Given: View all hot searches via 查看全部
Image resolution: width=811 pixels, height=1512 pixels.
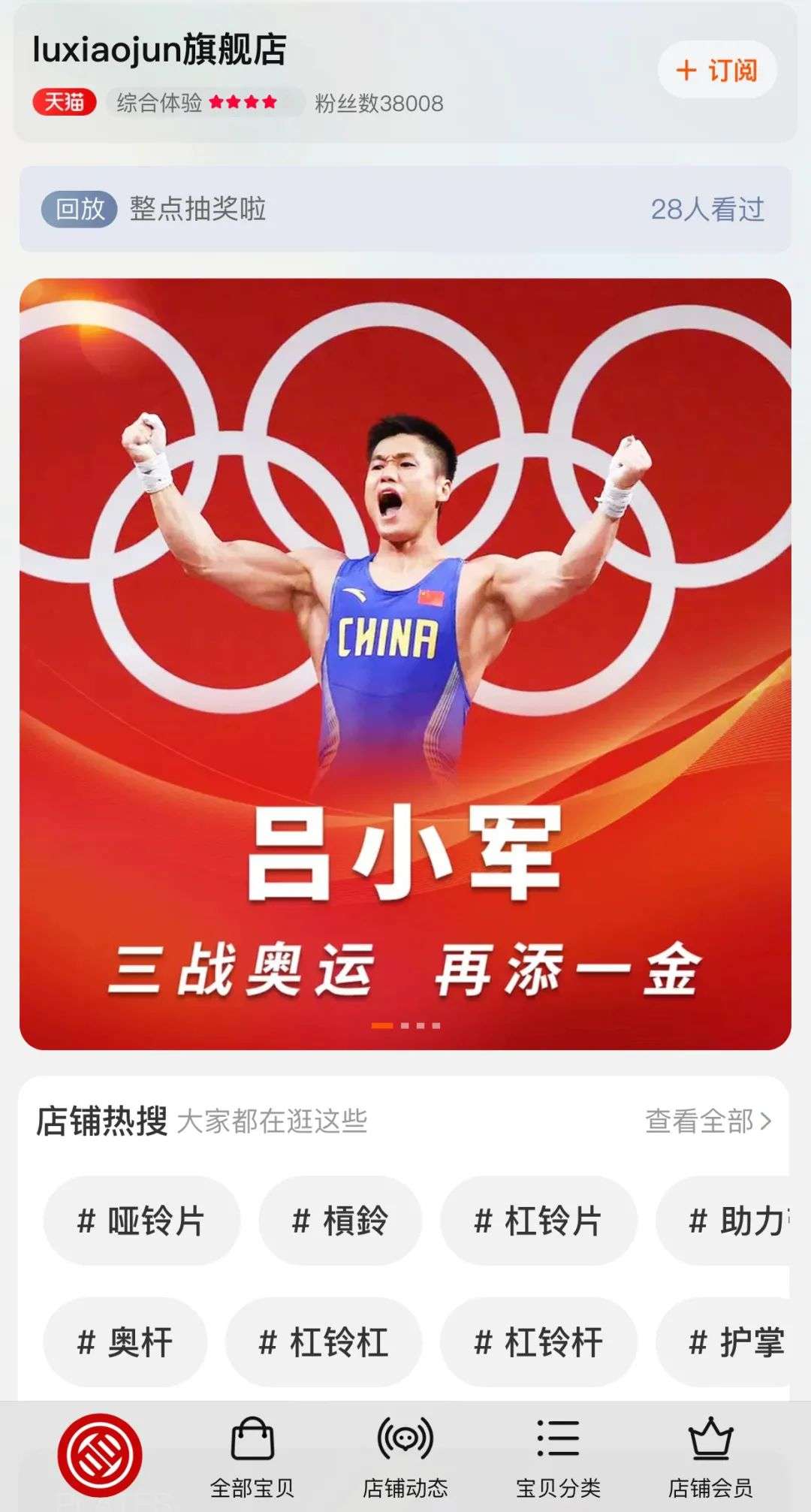Looking at the screenshot, I should pyautogui.click(x=708, y=1121).
